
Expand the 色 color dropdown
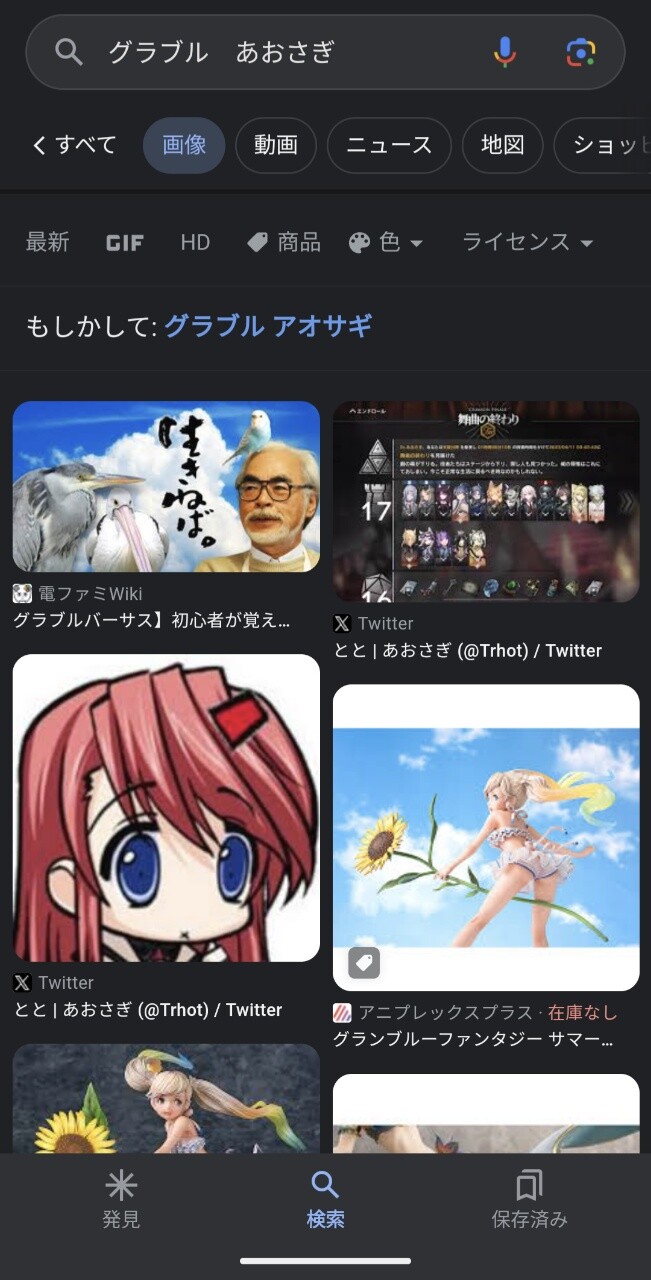tap(386, 242)
